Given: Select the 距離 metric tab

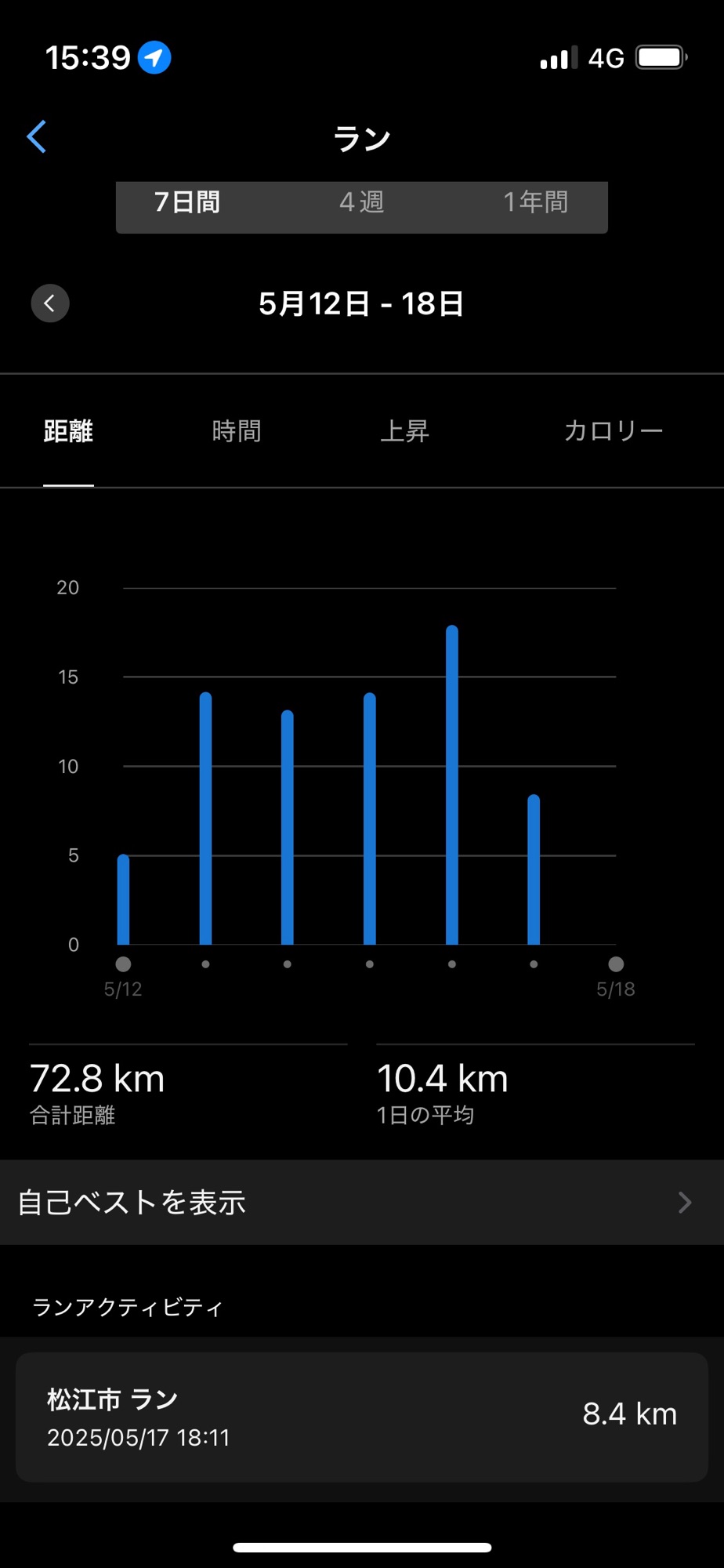Looking at the screenshot, I should click(x=68, y=430).
